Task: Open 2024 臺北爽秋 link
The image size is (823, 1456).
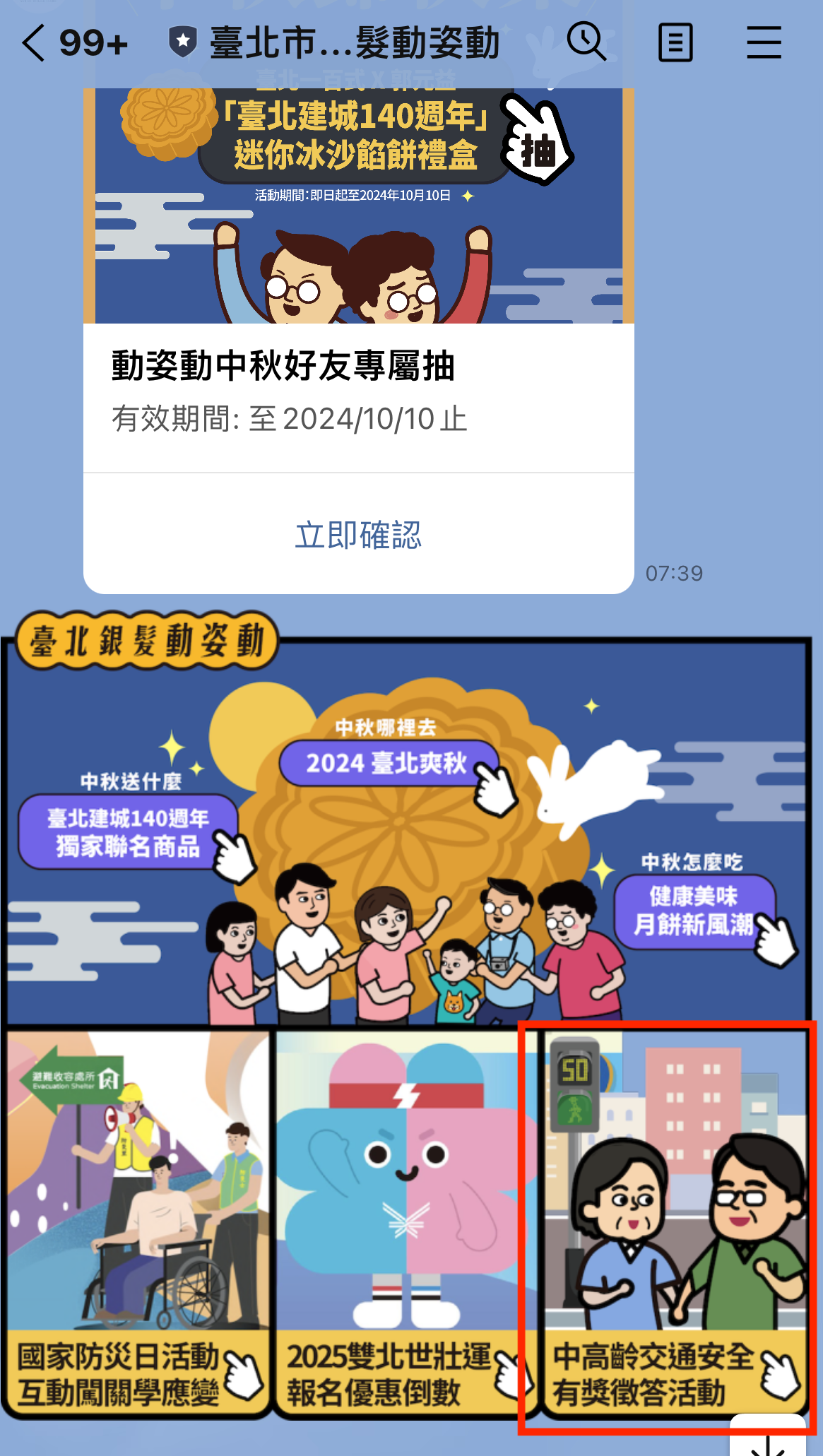Action: pos(387,763)
